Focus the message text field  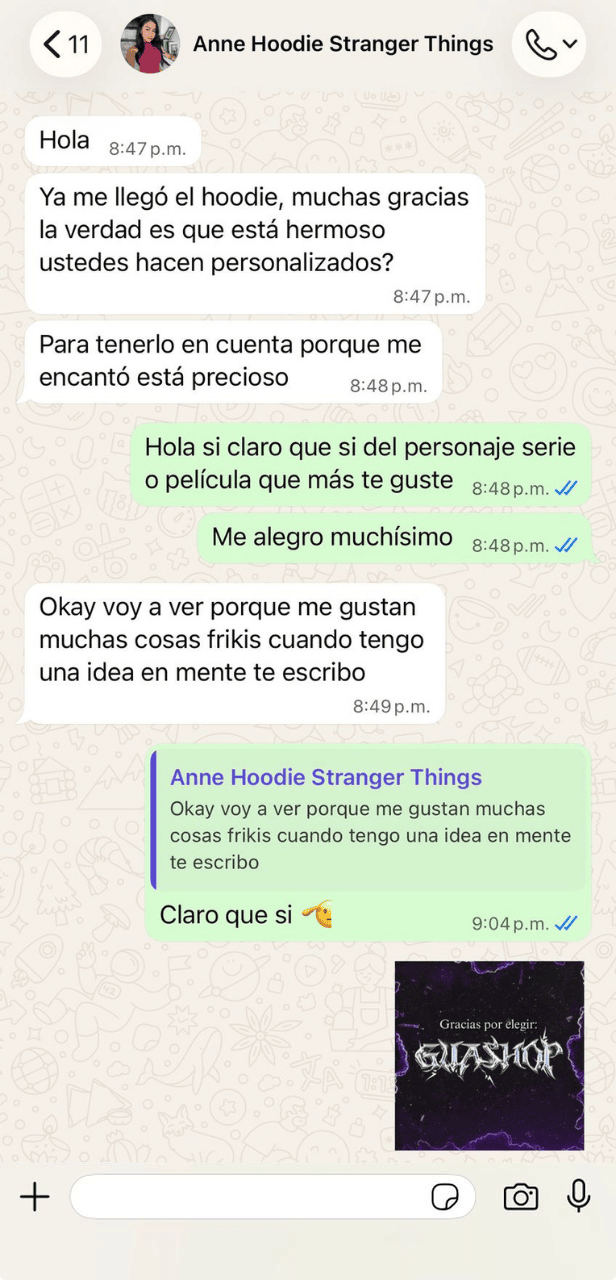pos(250,1196)
